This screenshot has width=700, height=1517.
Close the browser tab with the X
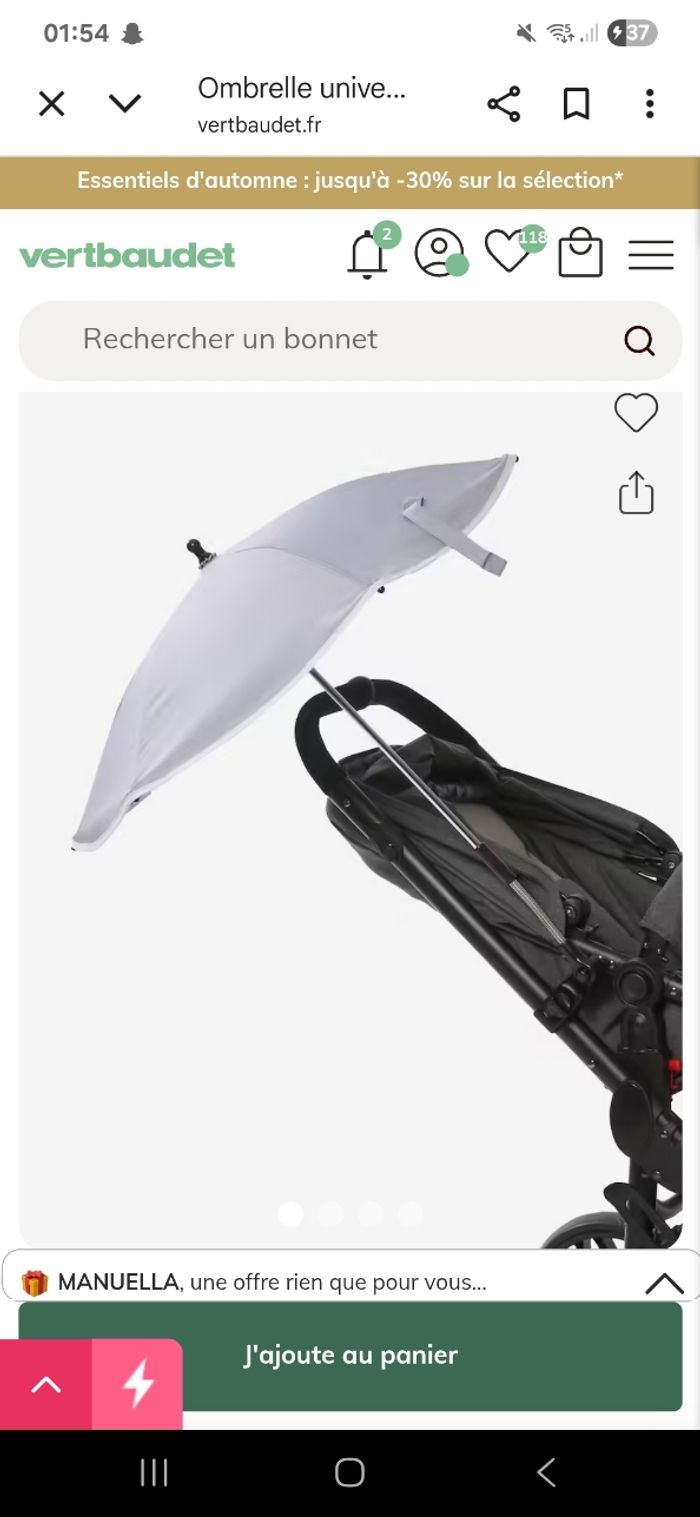pyautogui.click(x=51, y=103)
